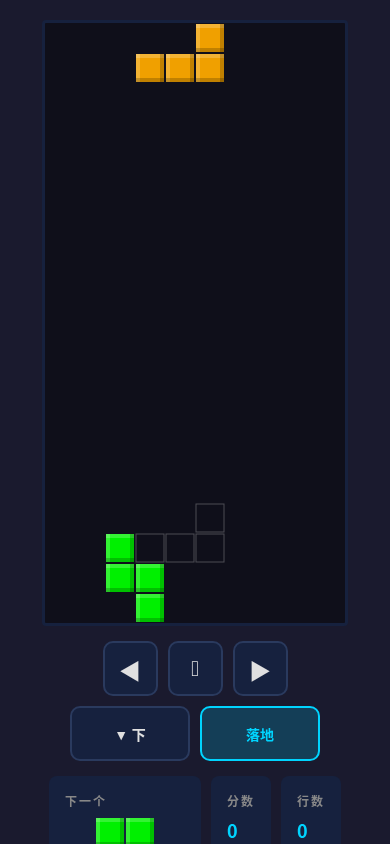This screenshot has height=844, width=390.
Task: Hard drop the piece with 落地
Action: (260, 734)
